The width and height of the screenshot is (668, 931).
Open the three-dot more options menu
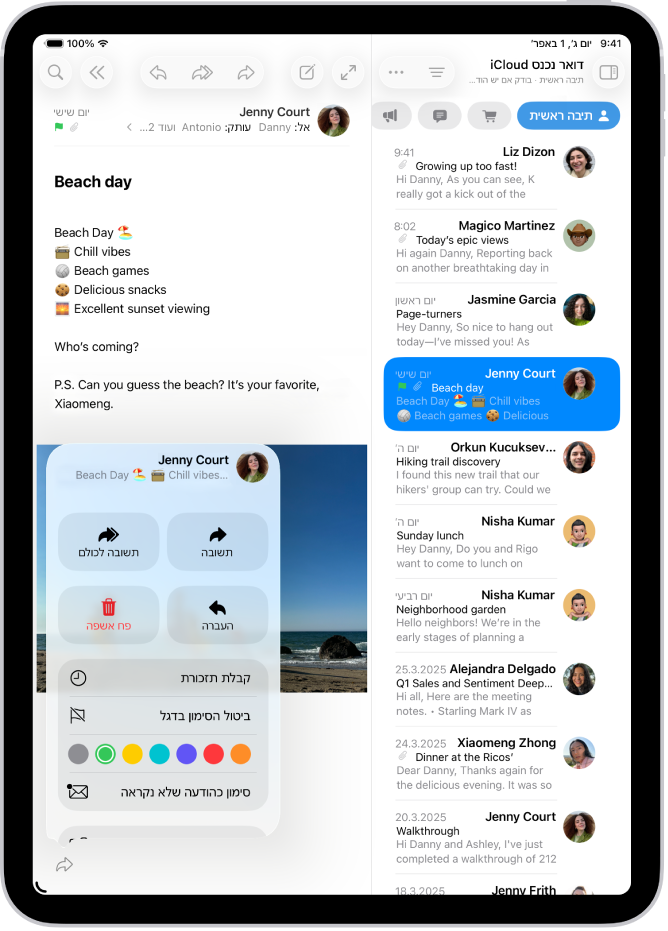click(396, 72)
